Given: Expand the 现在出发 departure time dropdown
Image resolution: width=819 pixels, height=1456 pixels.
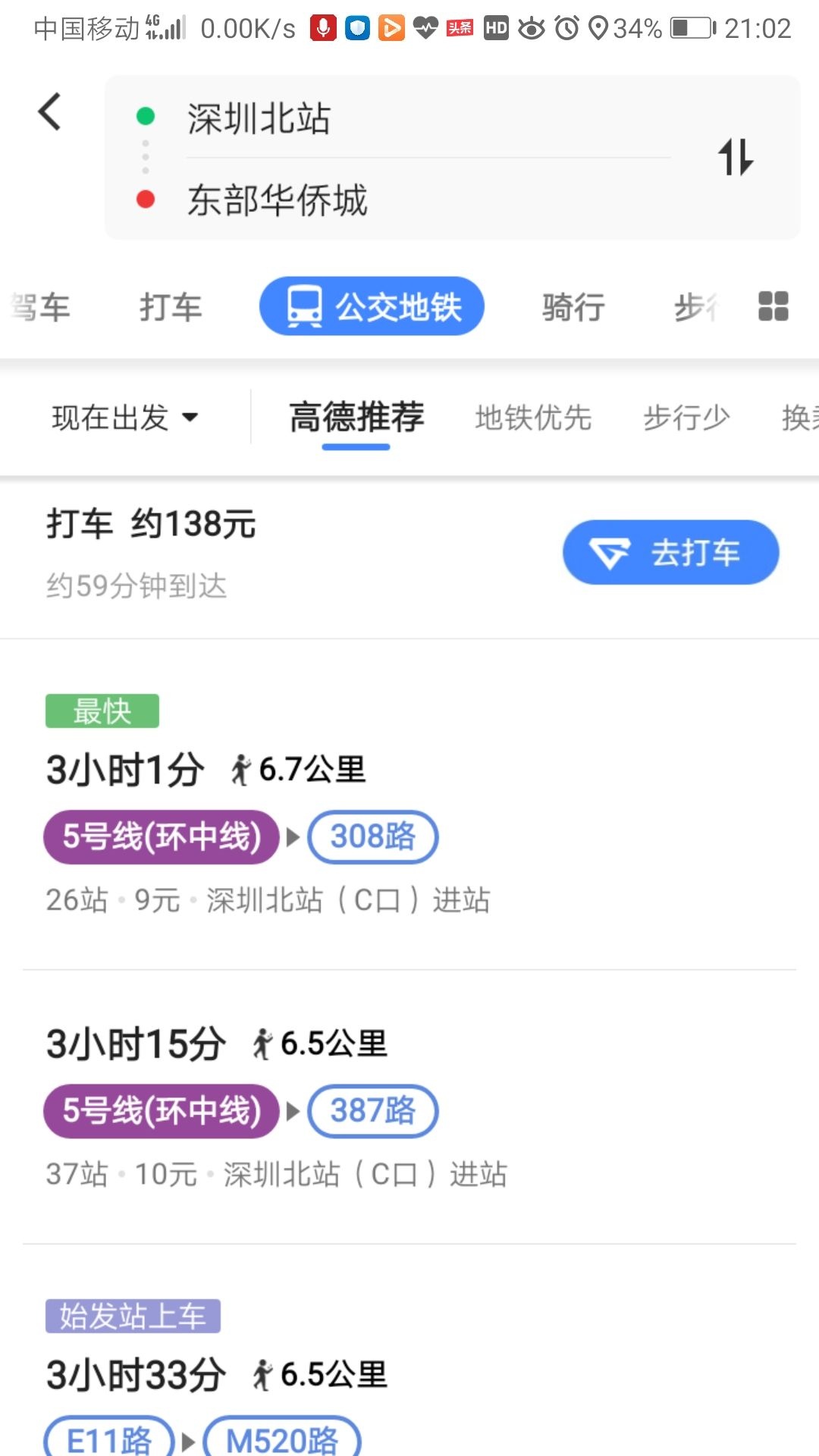Looking at the screenshot, I should coord(125,417).
